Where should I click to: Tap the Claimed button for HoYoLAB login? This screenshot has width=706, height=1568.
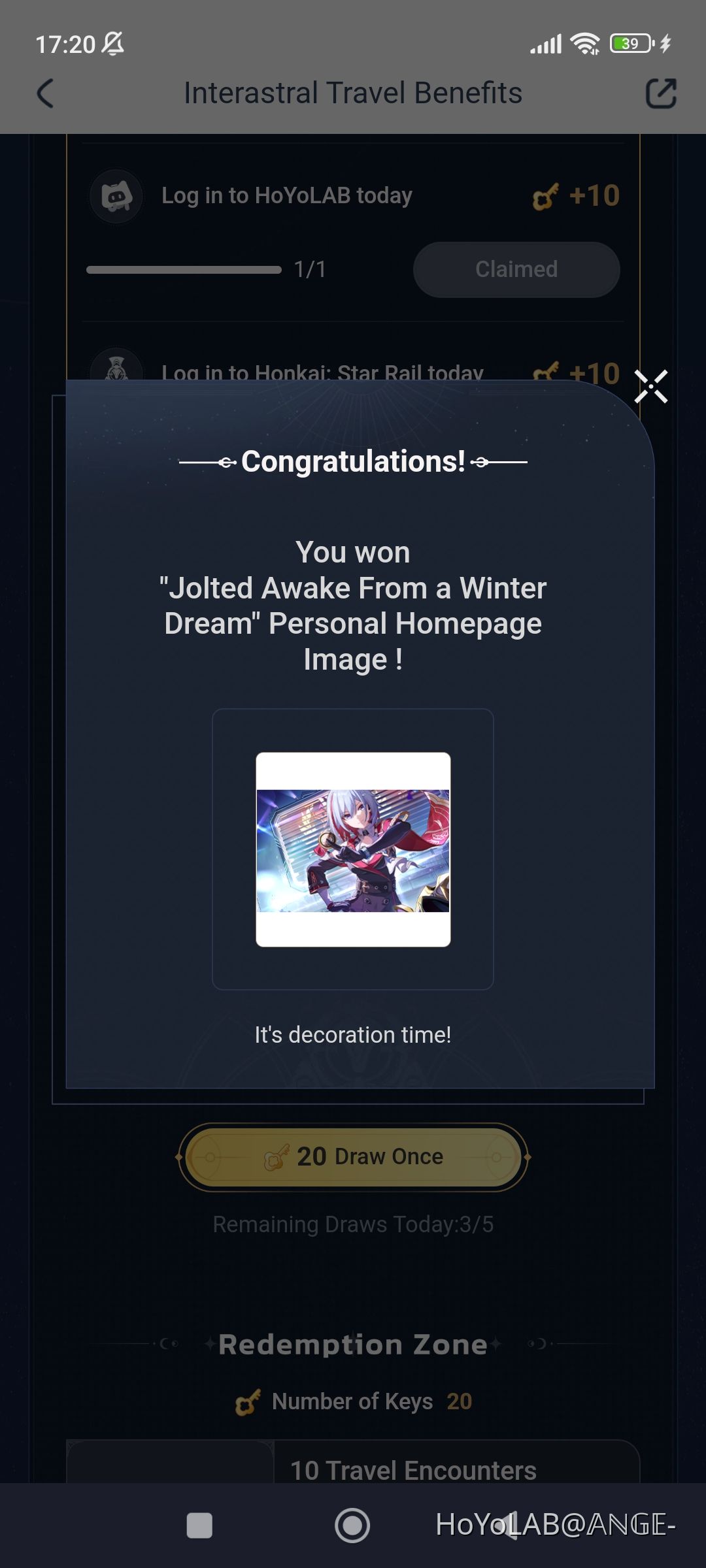tap(516, 269)
